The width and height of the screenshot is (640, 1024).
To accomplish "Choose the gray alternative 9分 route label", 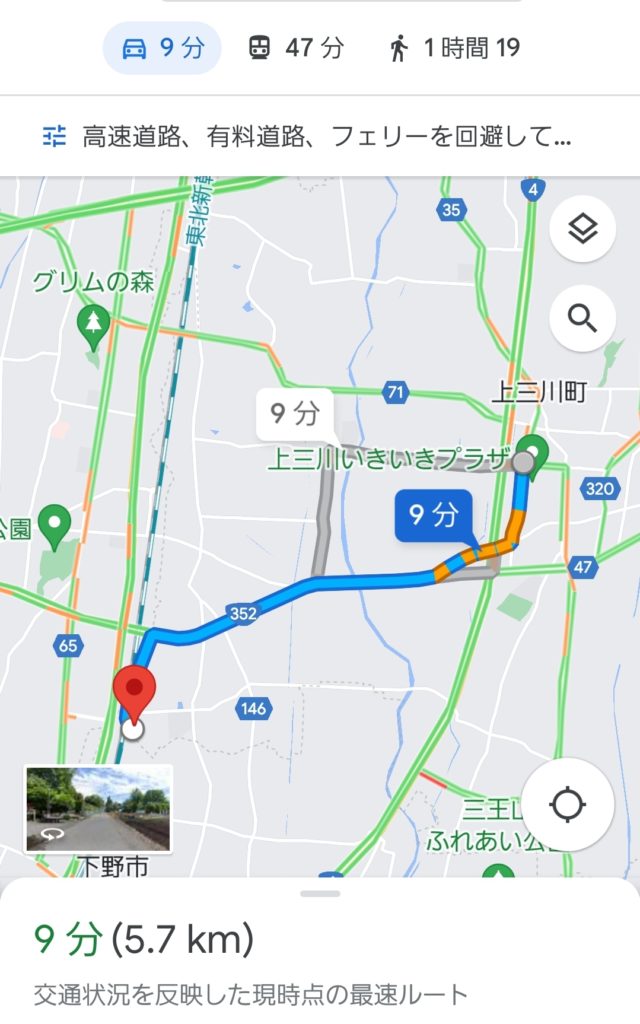I will tap(294, 414).
